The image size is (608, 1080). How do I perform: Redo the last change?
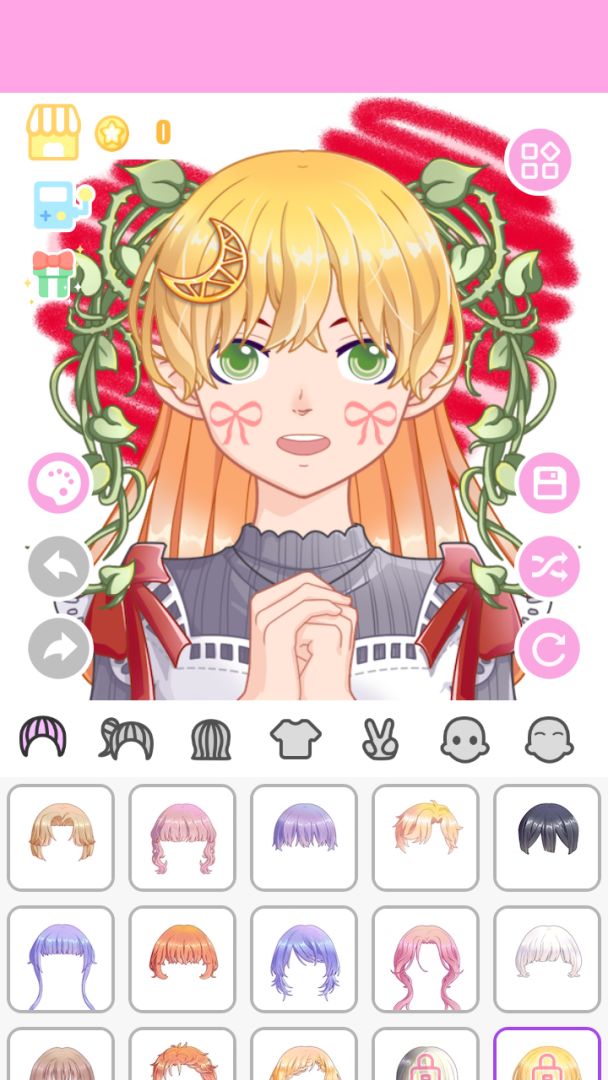pyautogui.click(x=59, y=647)
